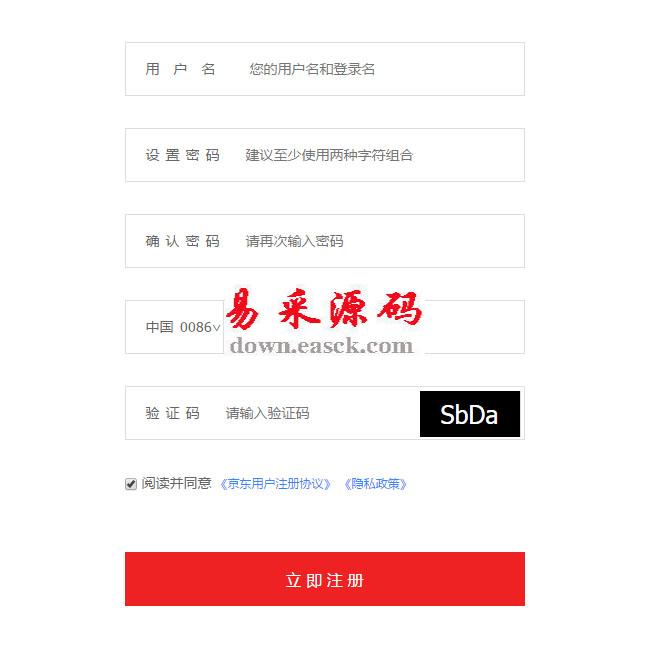Refresh the SbDa captcha image
Screen dimensions: 650x648
[469, 414]
